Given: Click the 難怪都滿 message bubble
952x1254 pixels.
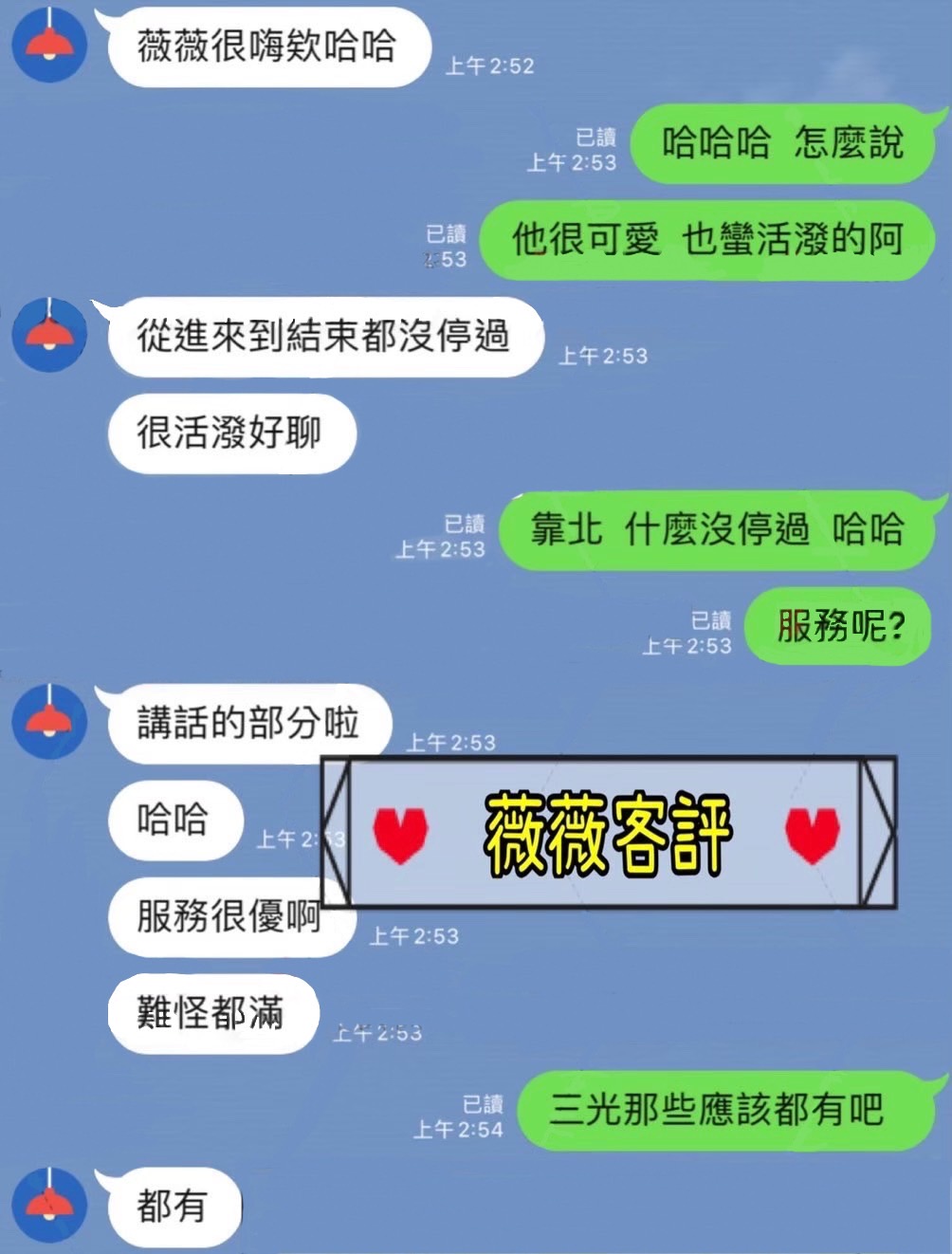Looking at the screenshot, I should tap(211, 1013).
